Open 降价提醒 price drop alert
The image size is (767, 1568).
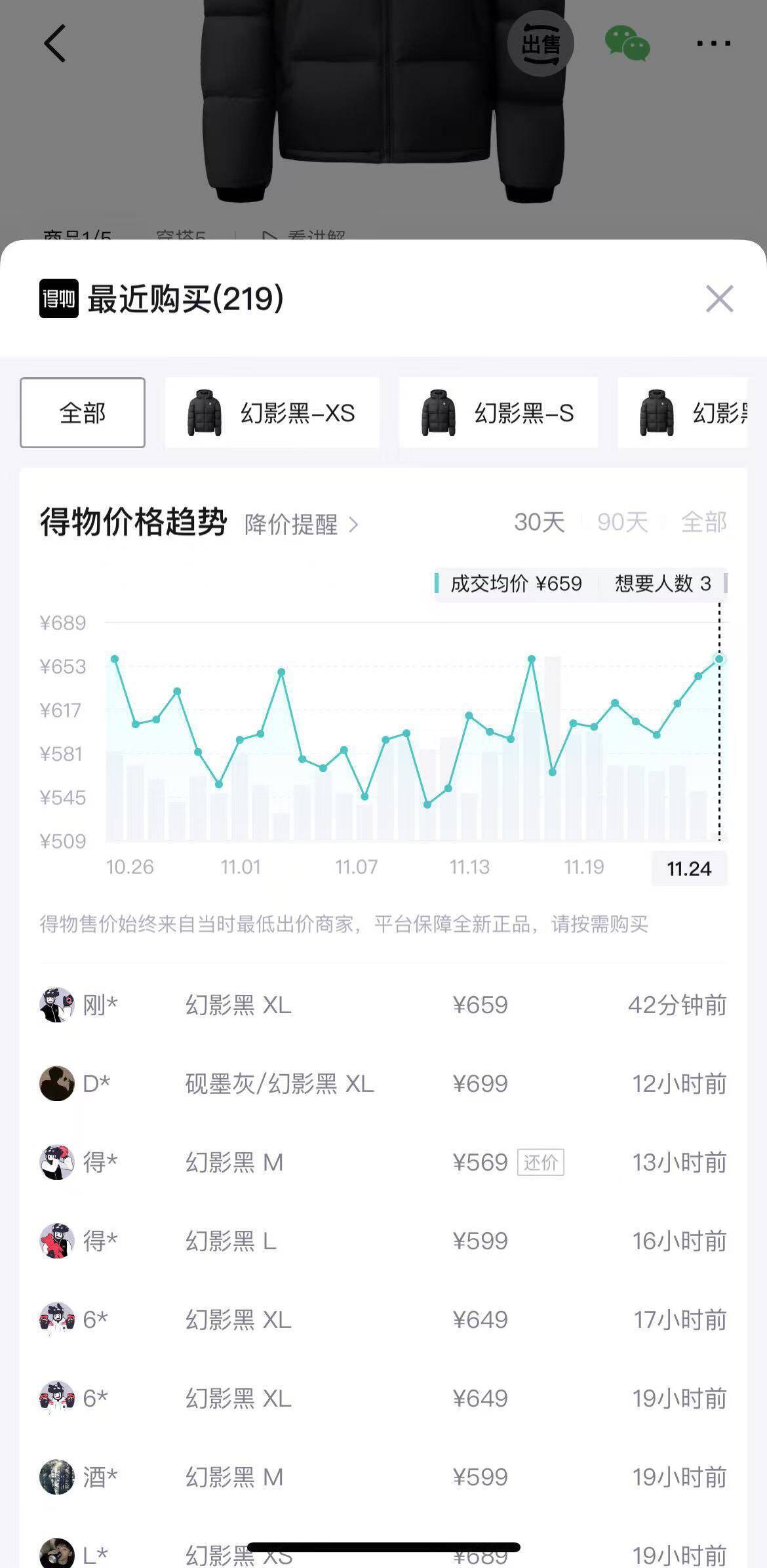point(302,525)
